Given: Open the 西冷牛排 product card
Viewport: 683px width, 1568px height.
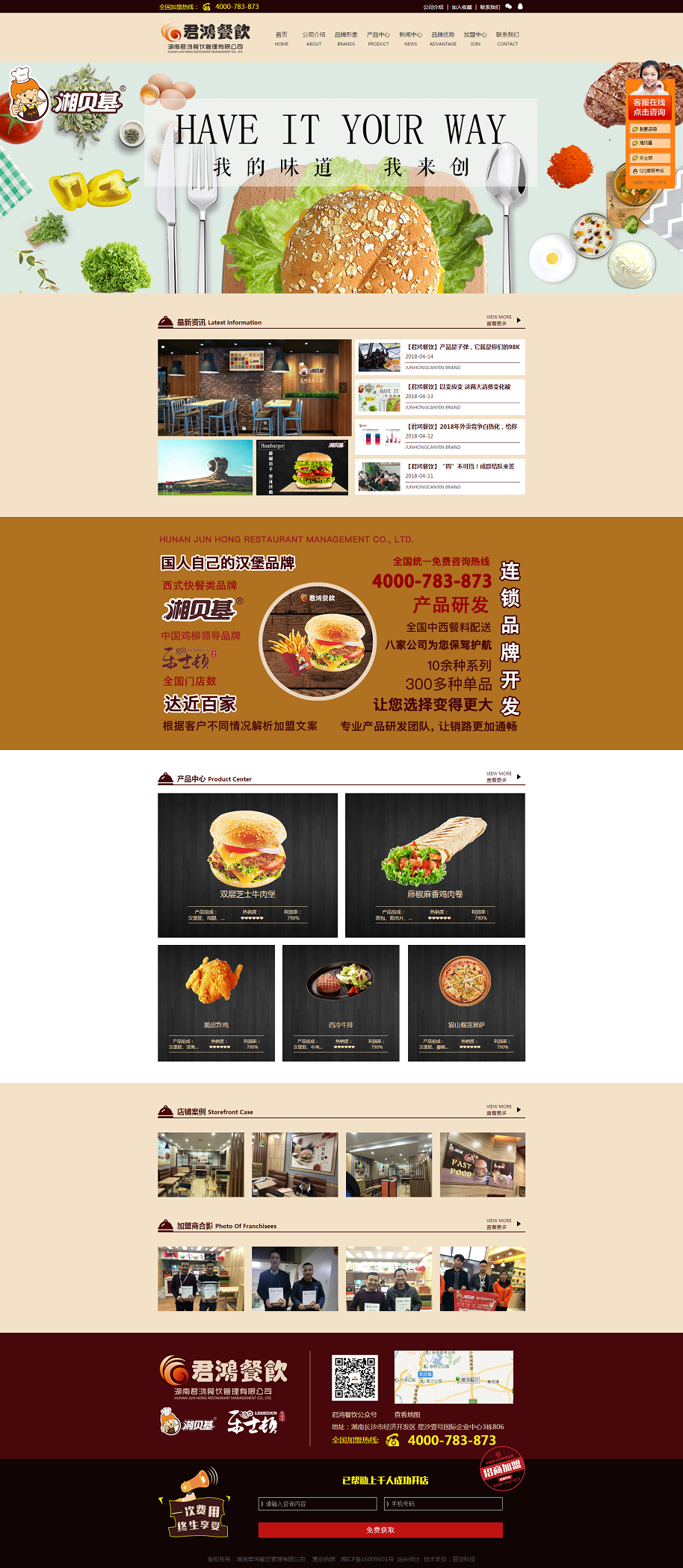Looking at the screenshot, I should click(x=341, y=1003).
